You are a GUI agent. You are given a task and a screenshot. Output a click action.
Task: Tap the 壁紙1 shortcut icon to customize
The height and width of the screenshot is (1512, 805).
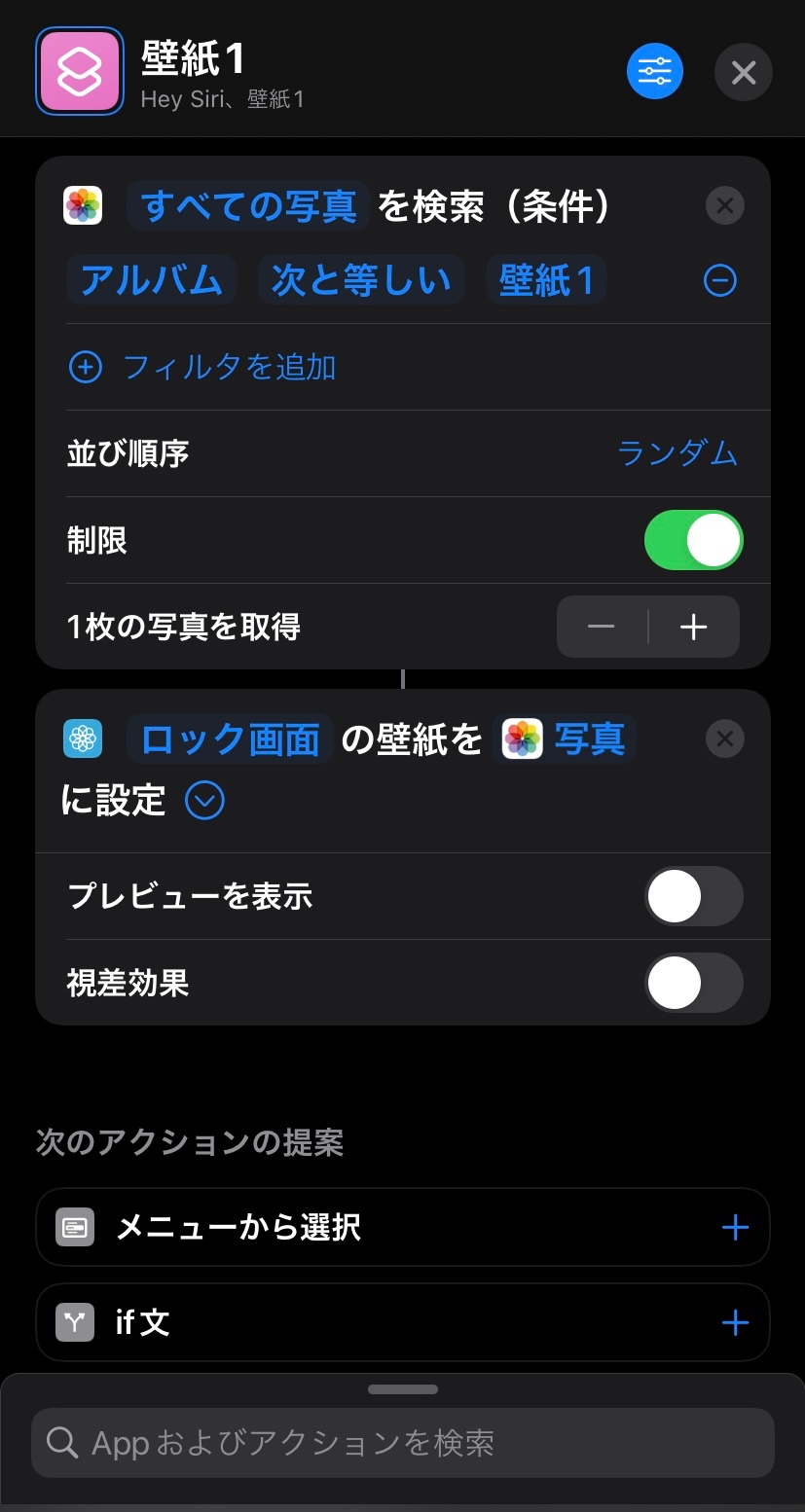pyautogui.click(x=80, y=71)
